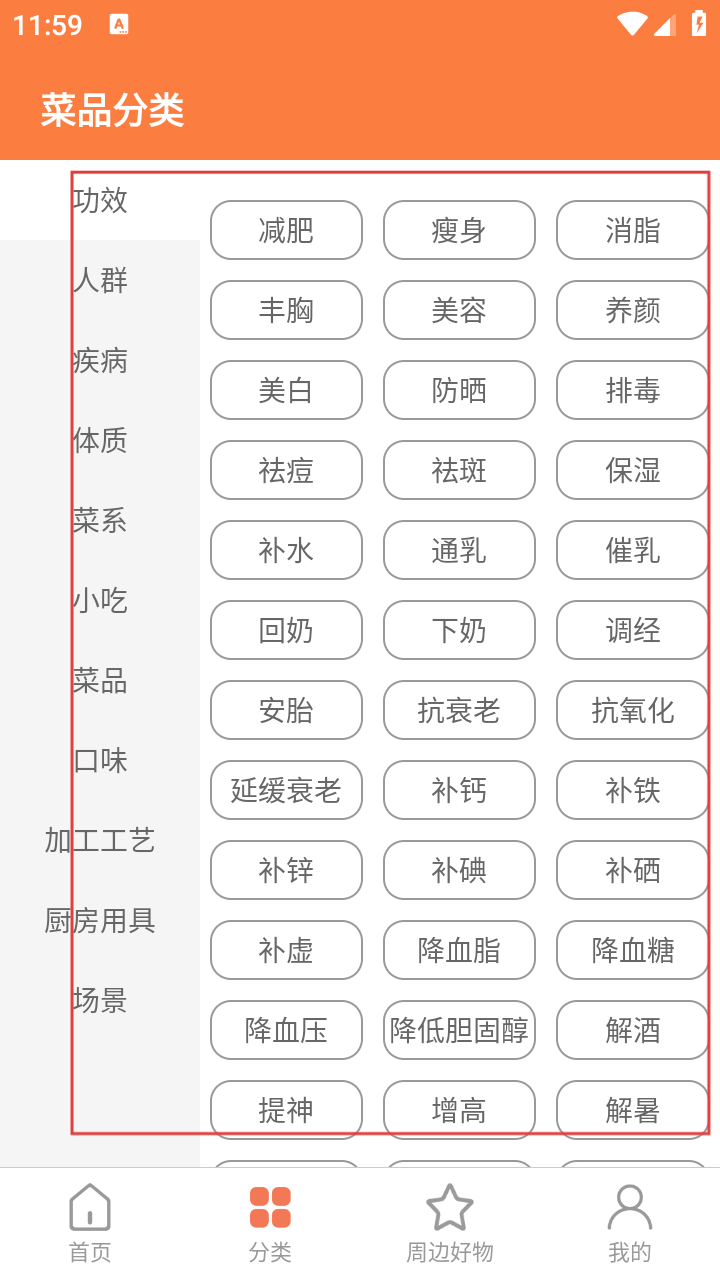Screen dimensions: 720x1280
Task: Choose the 美容 tag
Action: tap(459, 310)
